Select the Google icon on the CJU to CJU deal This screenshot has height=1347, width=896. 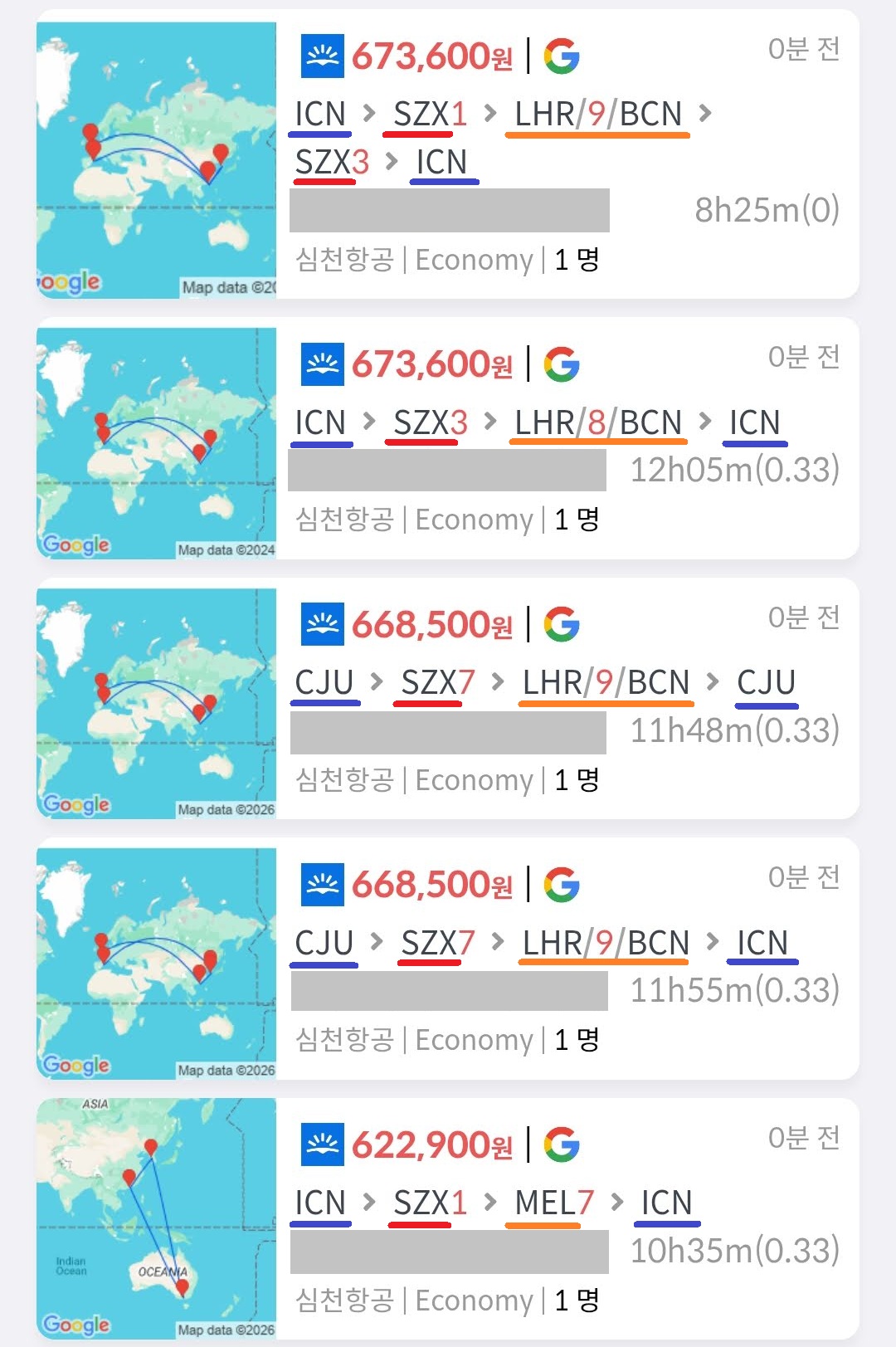coord(562,624)
